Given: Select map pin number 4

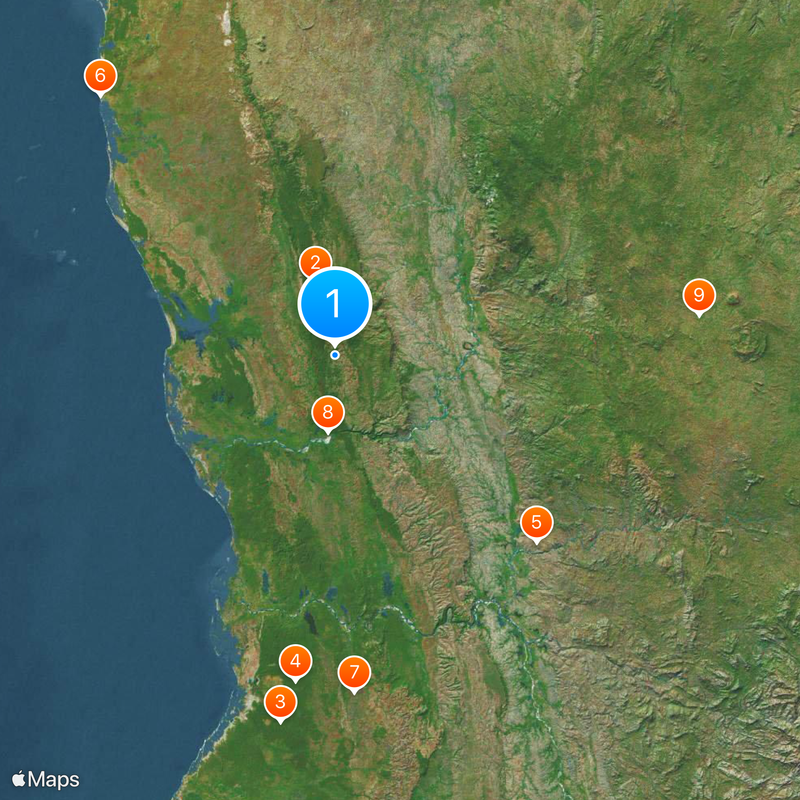Looking at the screenshot, I should pyautogui.click(x=295, y=661).
